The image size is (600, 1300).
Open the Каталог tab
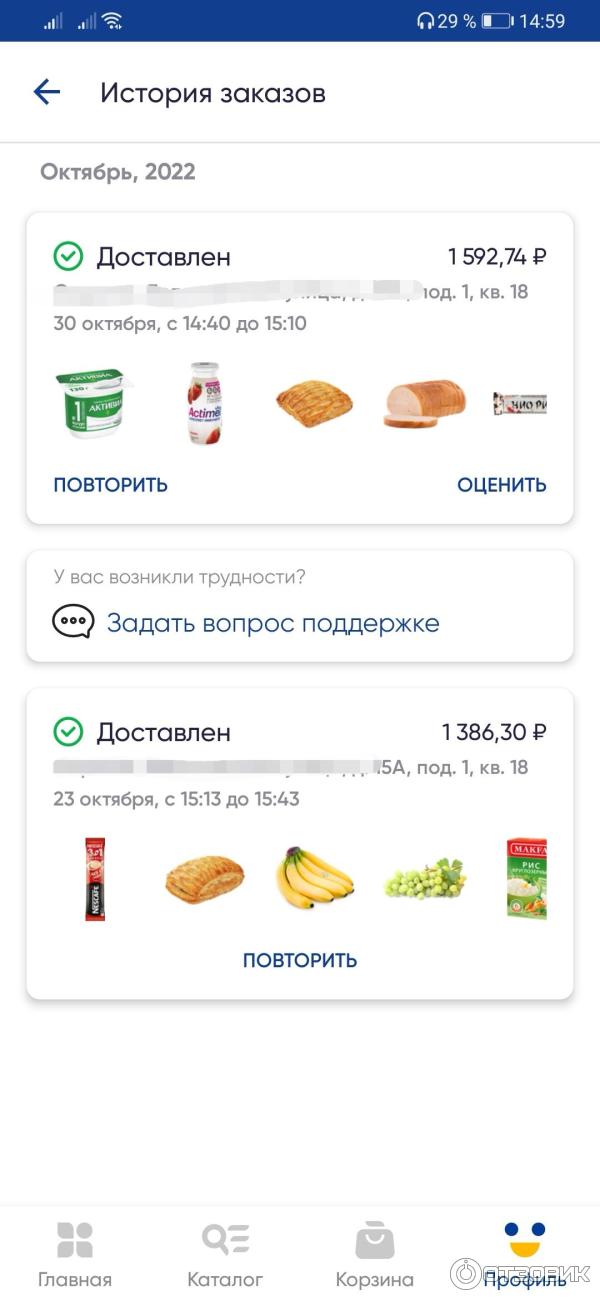(225, 1254)
